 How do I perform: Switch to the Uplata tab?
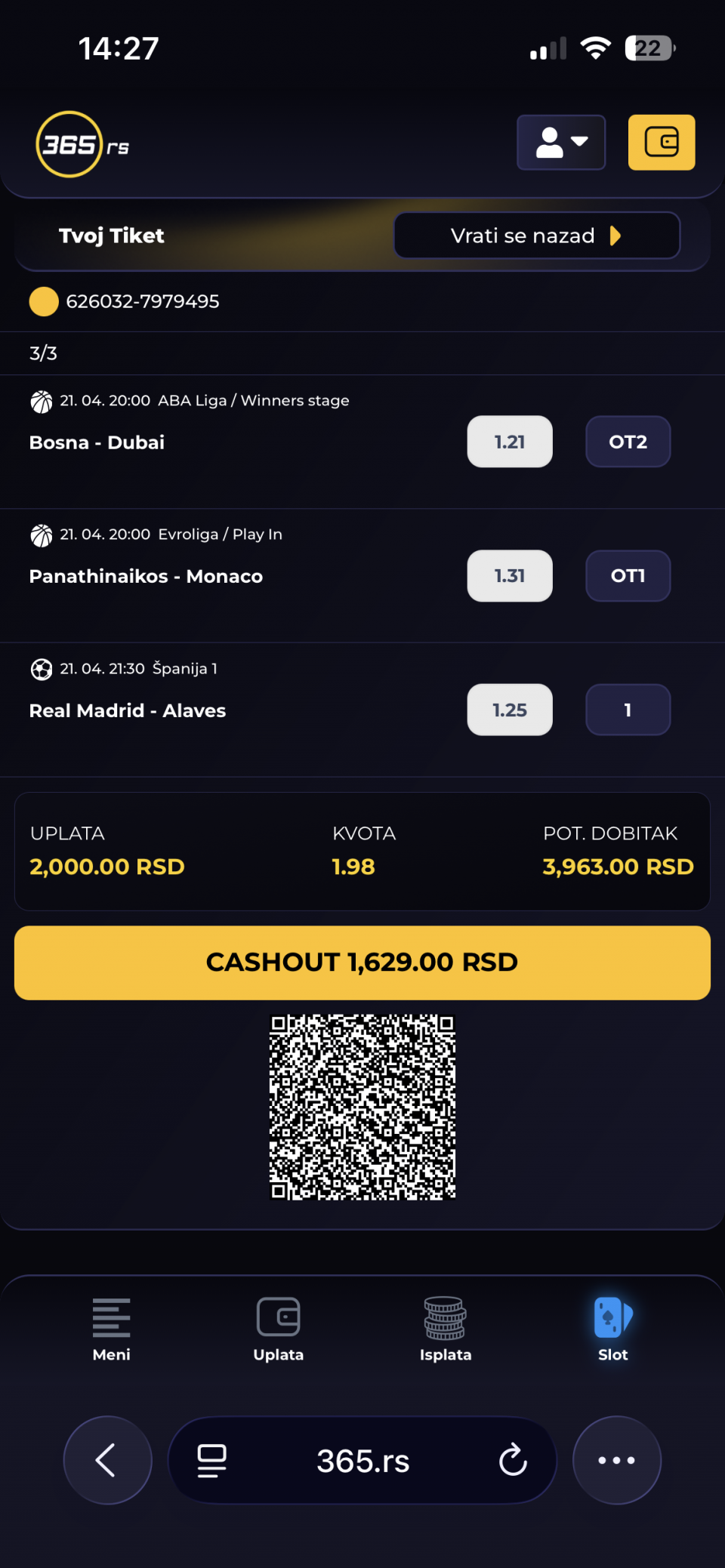(279, 1329)
